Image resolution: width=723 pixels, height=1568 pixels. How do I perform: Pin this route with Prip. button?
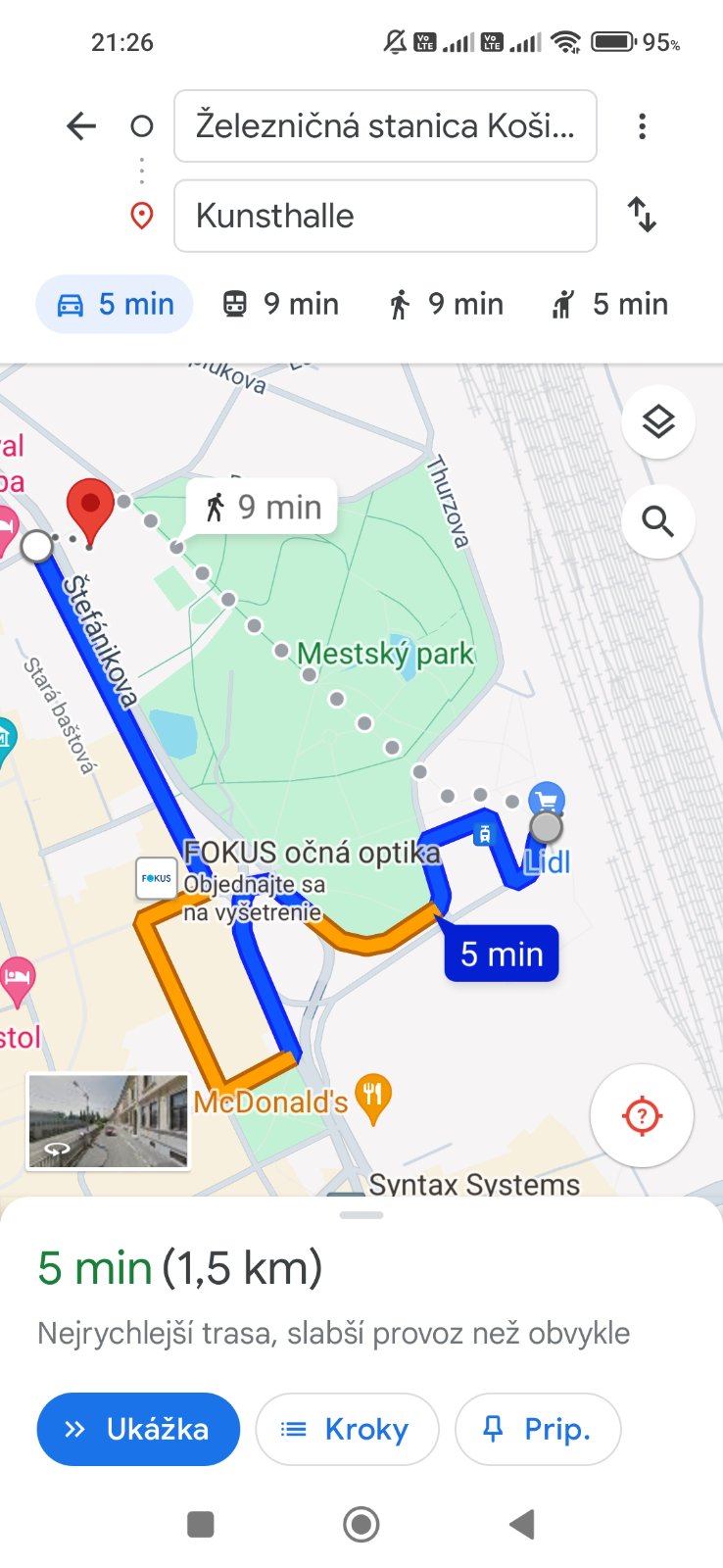(538, 1429)
